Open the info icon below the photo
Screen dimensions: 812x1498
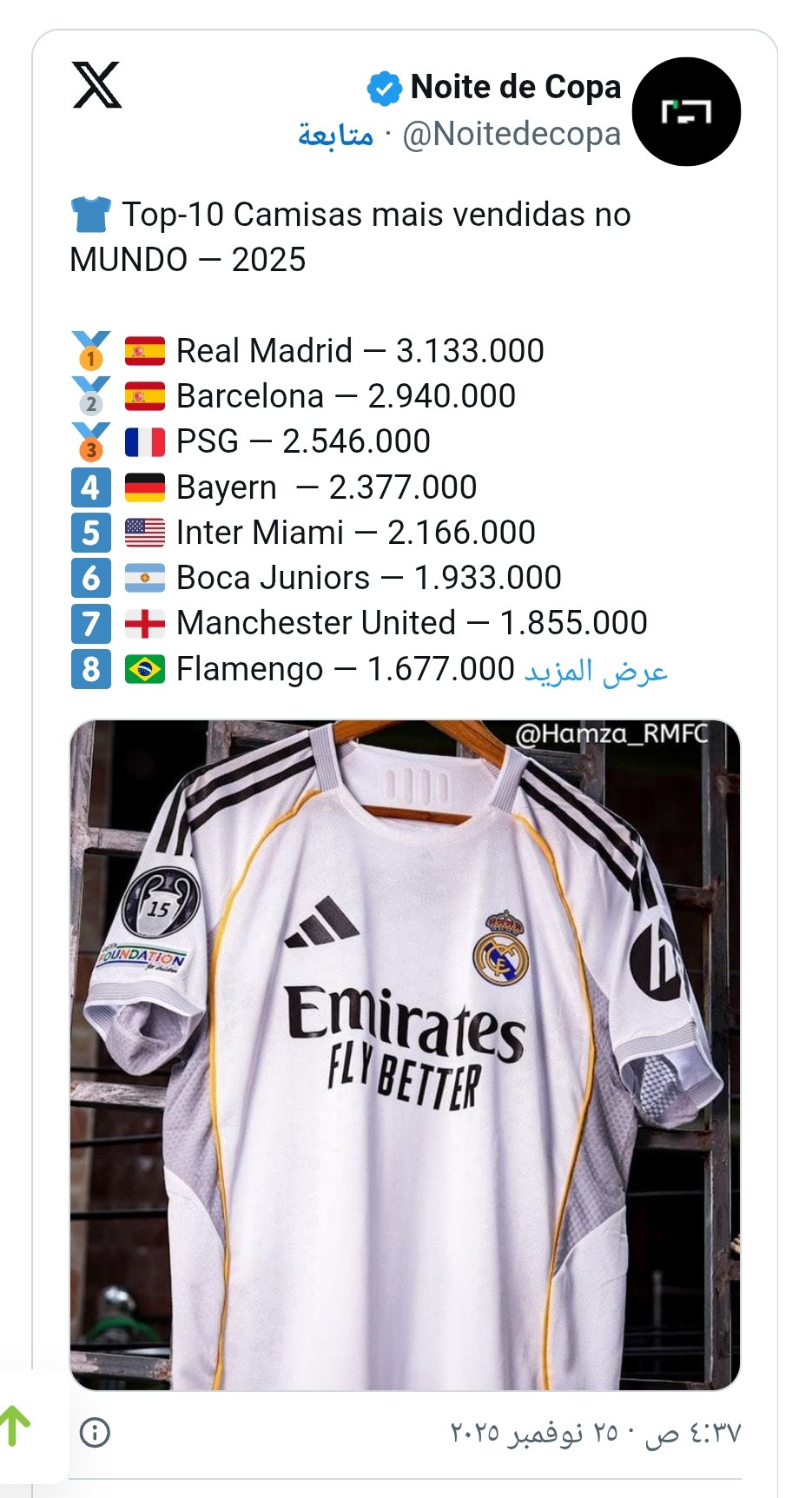(95, 1432)
